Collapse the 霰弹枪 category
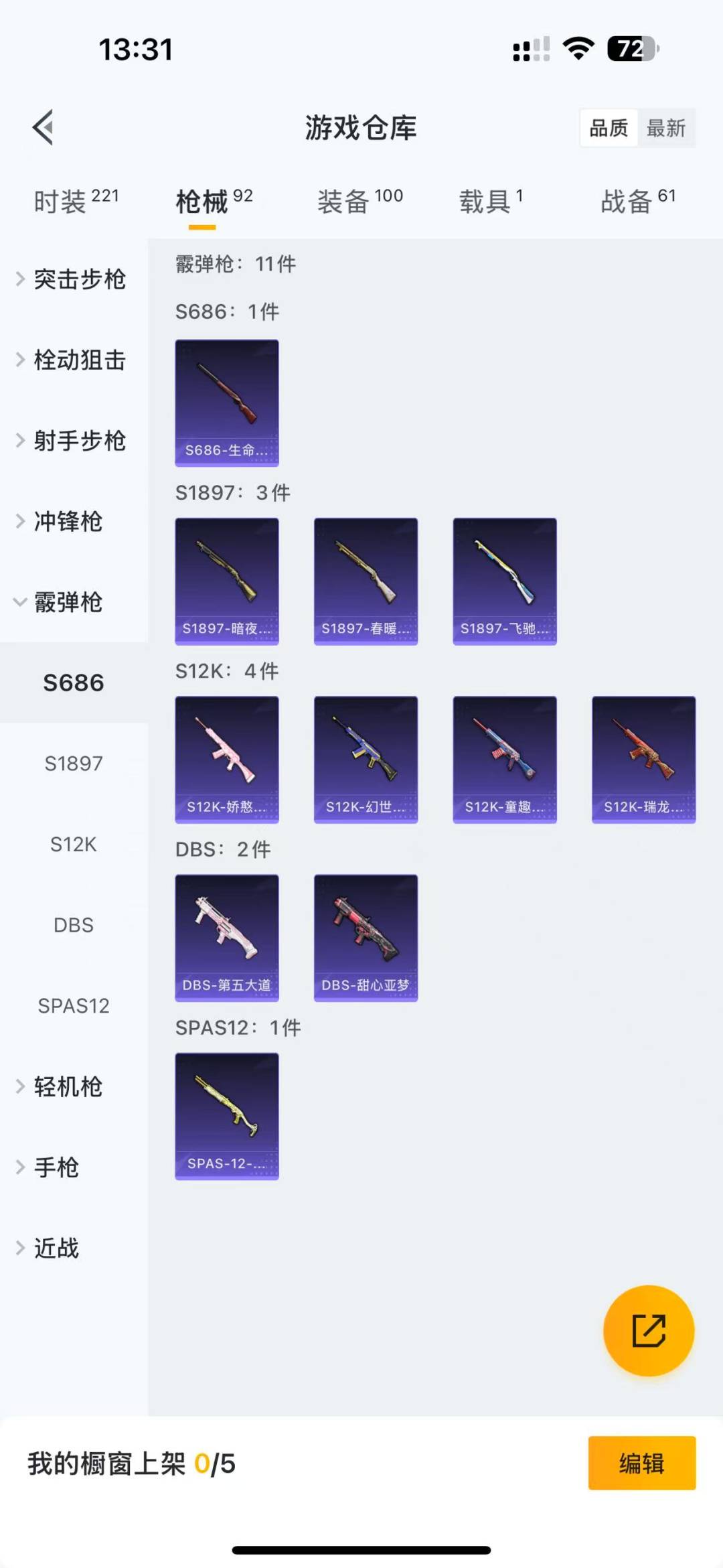This screenshot has height=1568, width=723. (67, 602)
